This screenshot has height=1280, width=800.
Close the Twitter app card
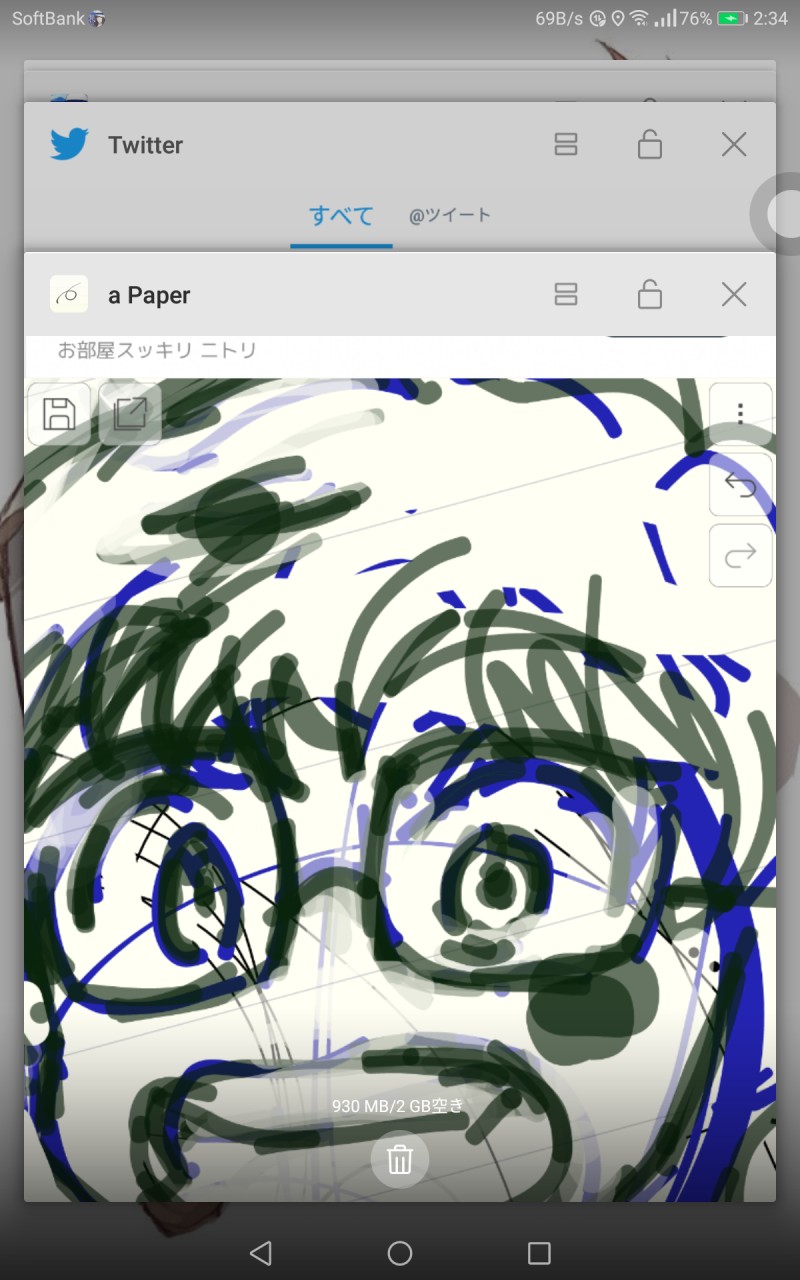[x=734, y=145]
